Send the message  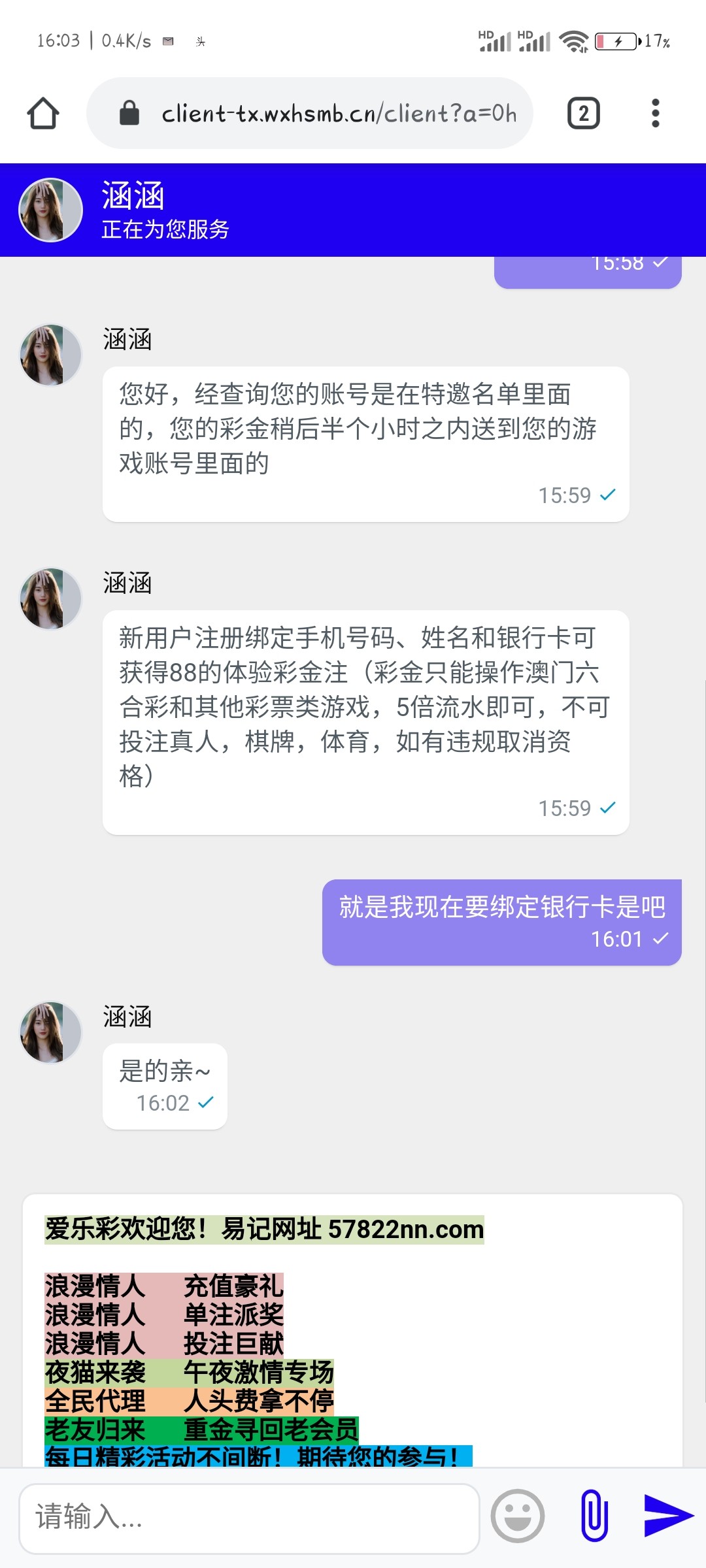point(667,1516)
